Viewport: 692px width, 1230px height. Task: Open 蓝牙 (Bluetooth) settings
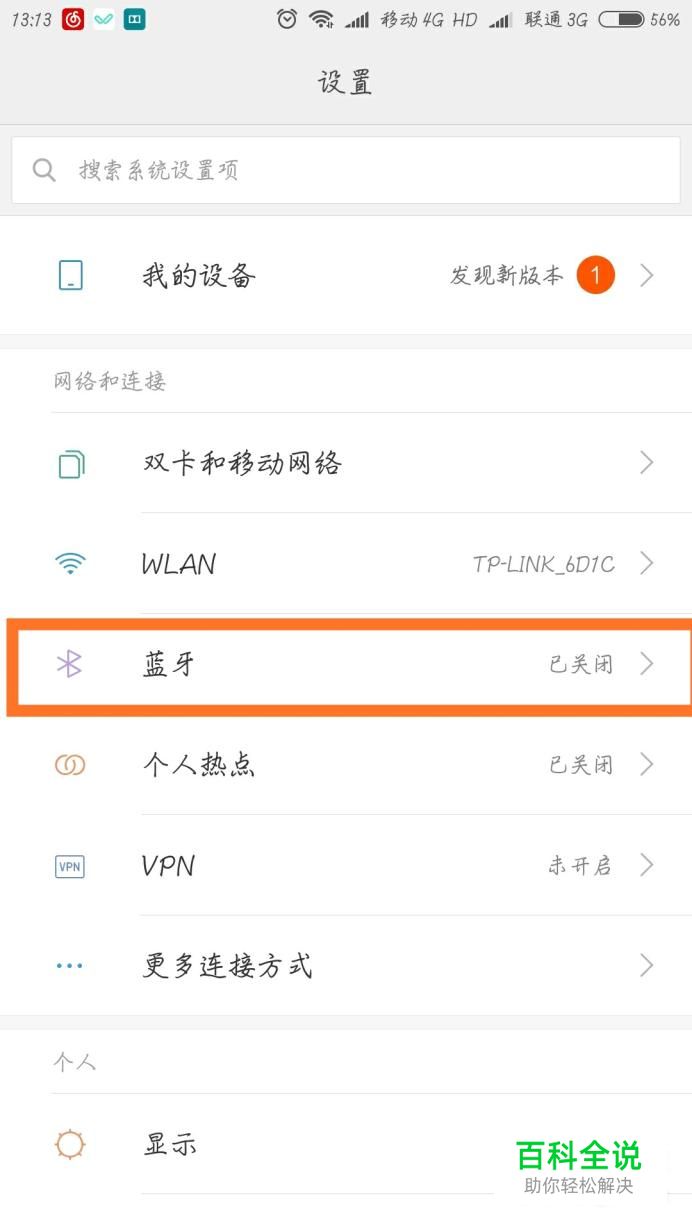[345, 664]
